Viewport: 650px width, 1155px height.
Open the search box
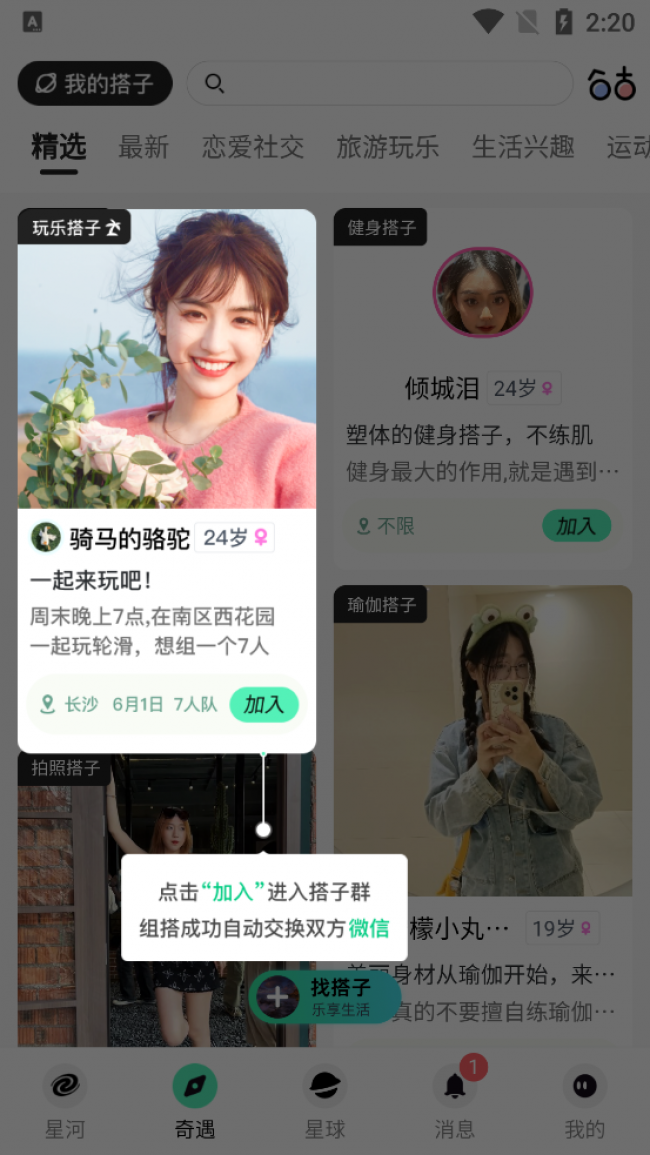380,84
